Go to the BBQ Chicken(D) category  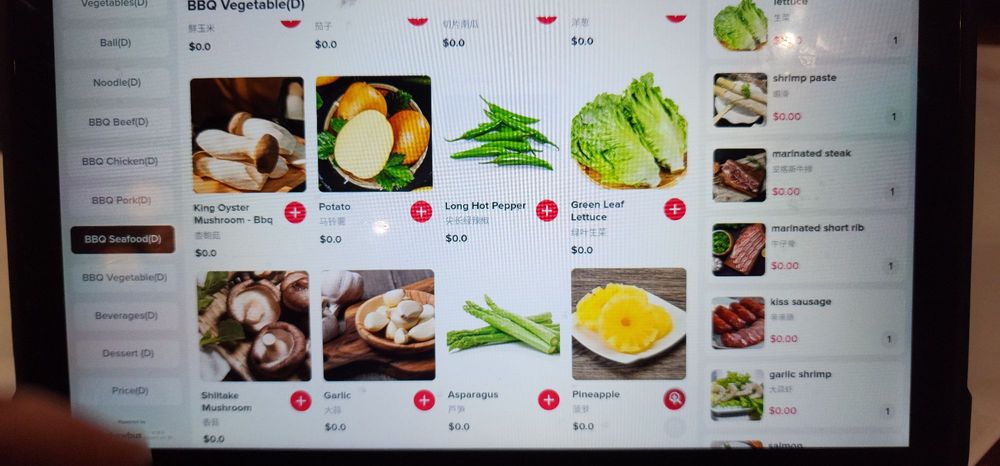pos(120,161)
